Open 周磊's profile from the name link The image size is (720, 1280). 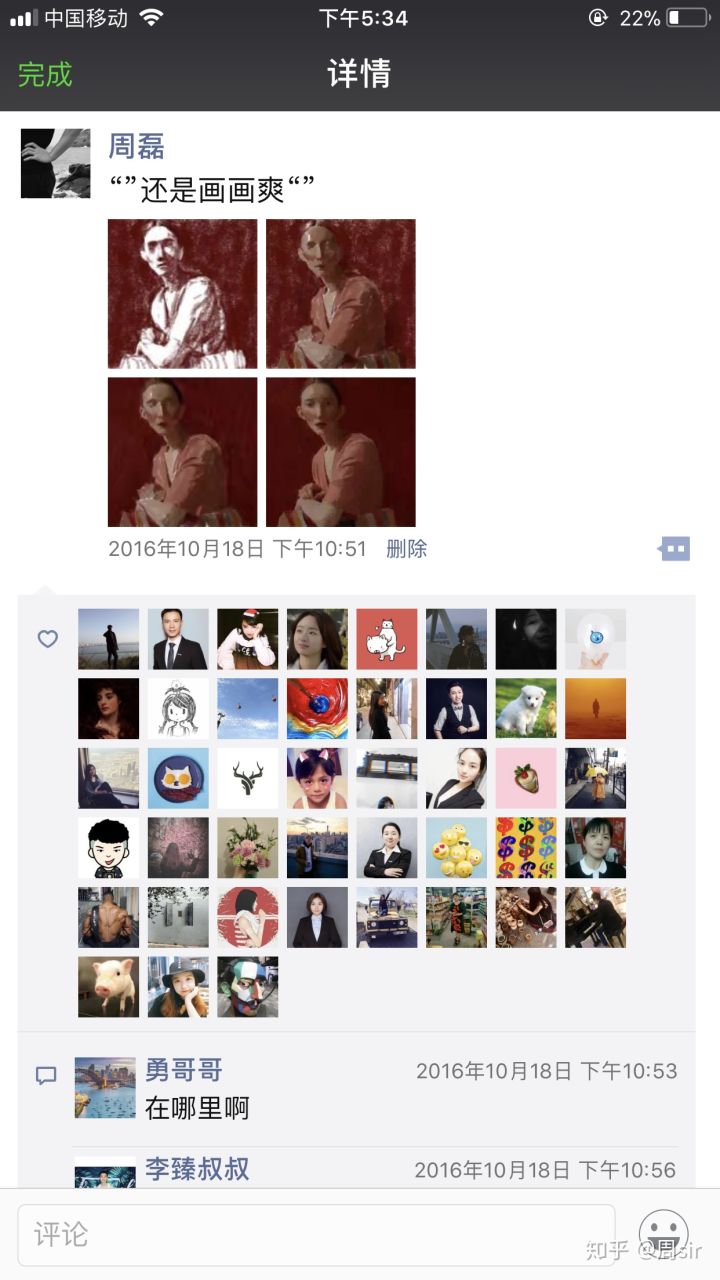coord(136,146)
